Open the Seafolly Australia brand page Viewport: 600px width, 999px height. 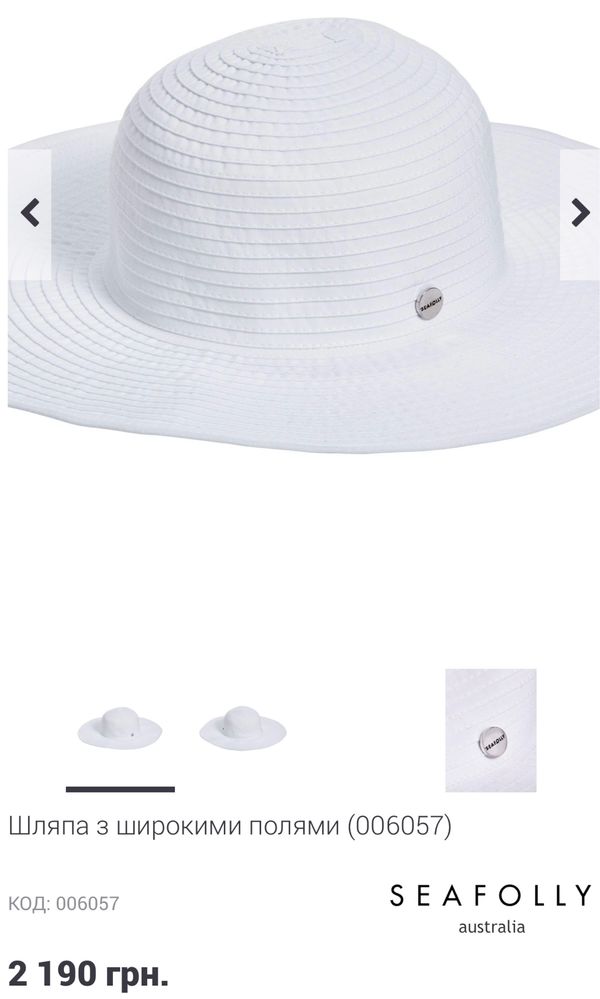click(490, 905)
